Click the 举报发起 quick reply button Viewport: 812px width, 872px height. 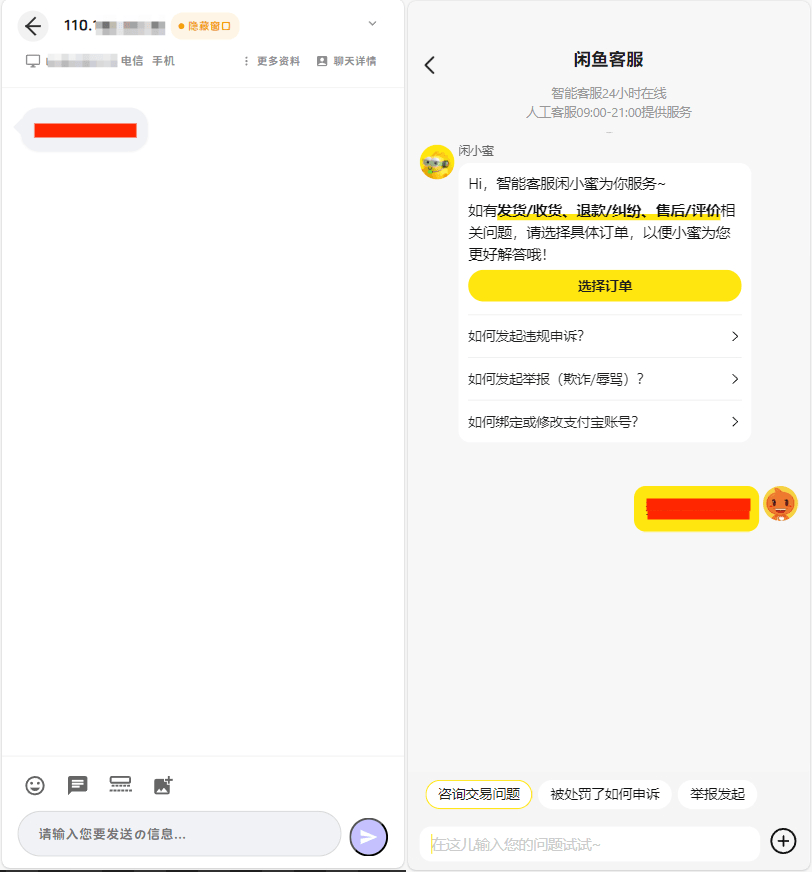click(716, 794)
